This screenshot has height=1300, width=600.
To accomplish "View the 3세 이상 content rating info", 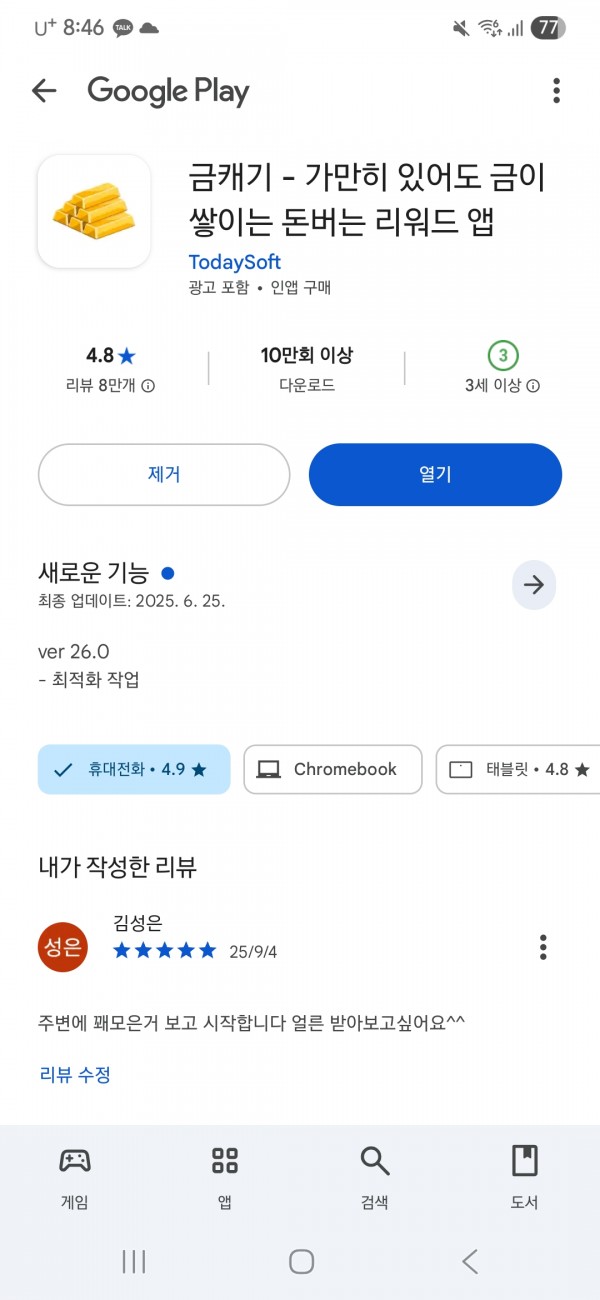I will click(503, 369).
